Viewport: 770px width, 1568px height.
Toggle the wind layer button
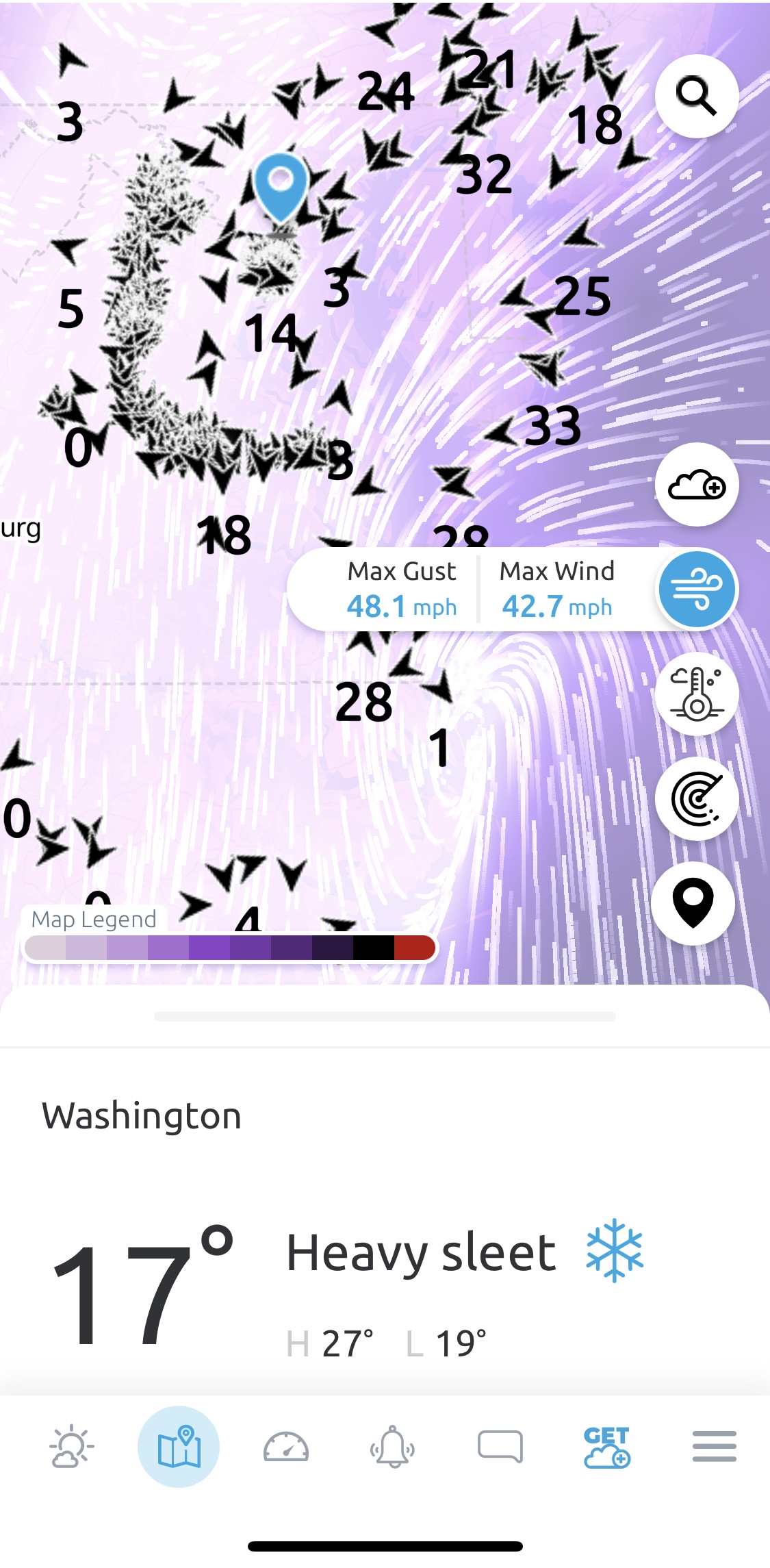696,590
